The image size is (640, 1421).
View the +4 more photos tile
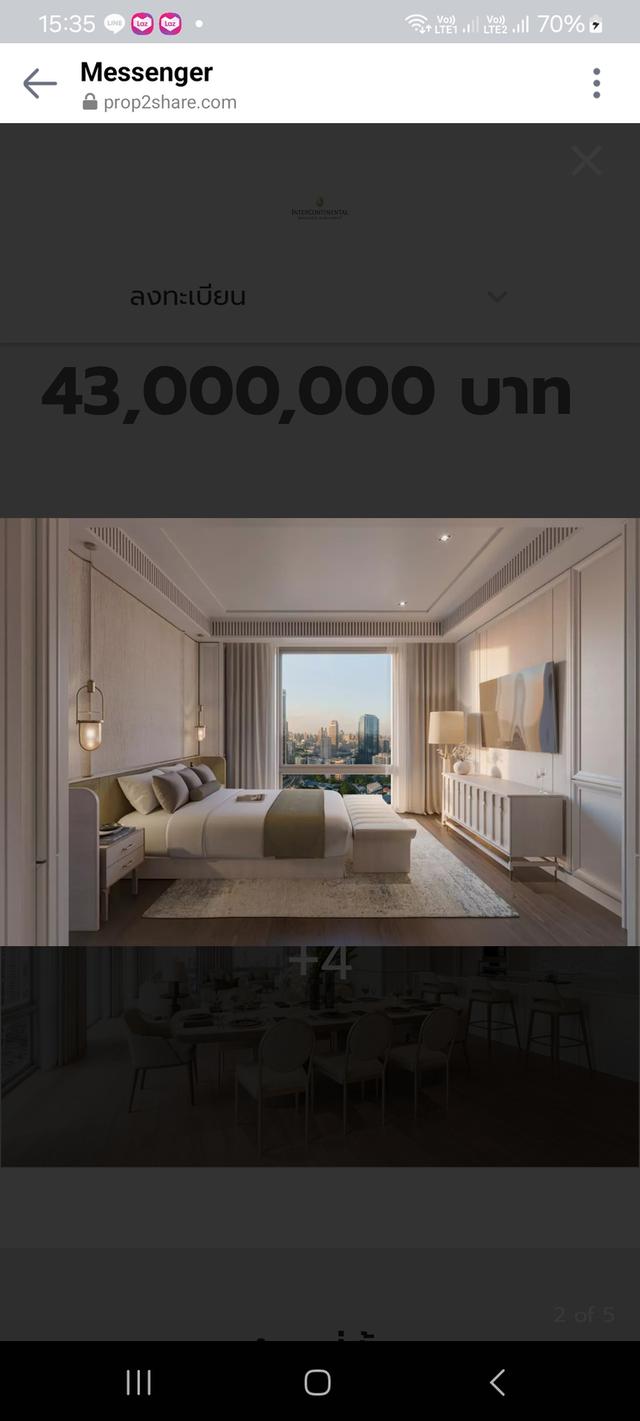(x=320, y=1055)
